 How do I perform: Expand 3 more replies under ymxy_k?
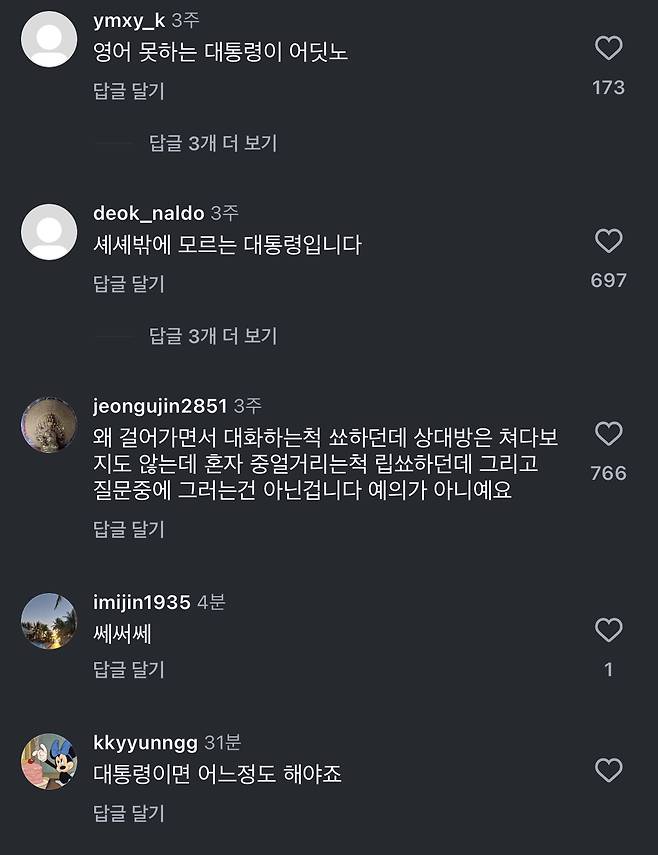(213, 143)
